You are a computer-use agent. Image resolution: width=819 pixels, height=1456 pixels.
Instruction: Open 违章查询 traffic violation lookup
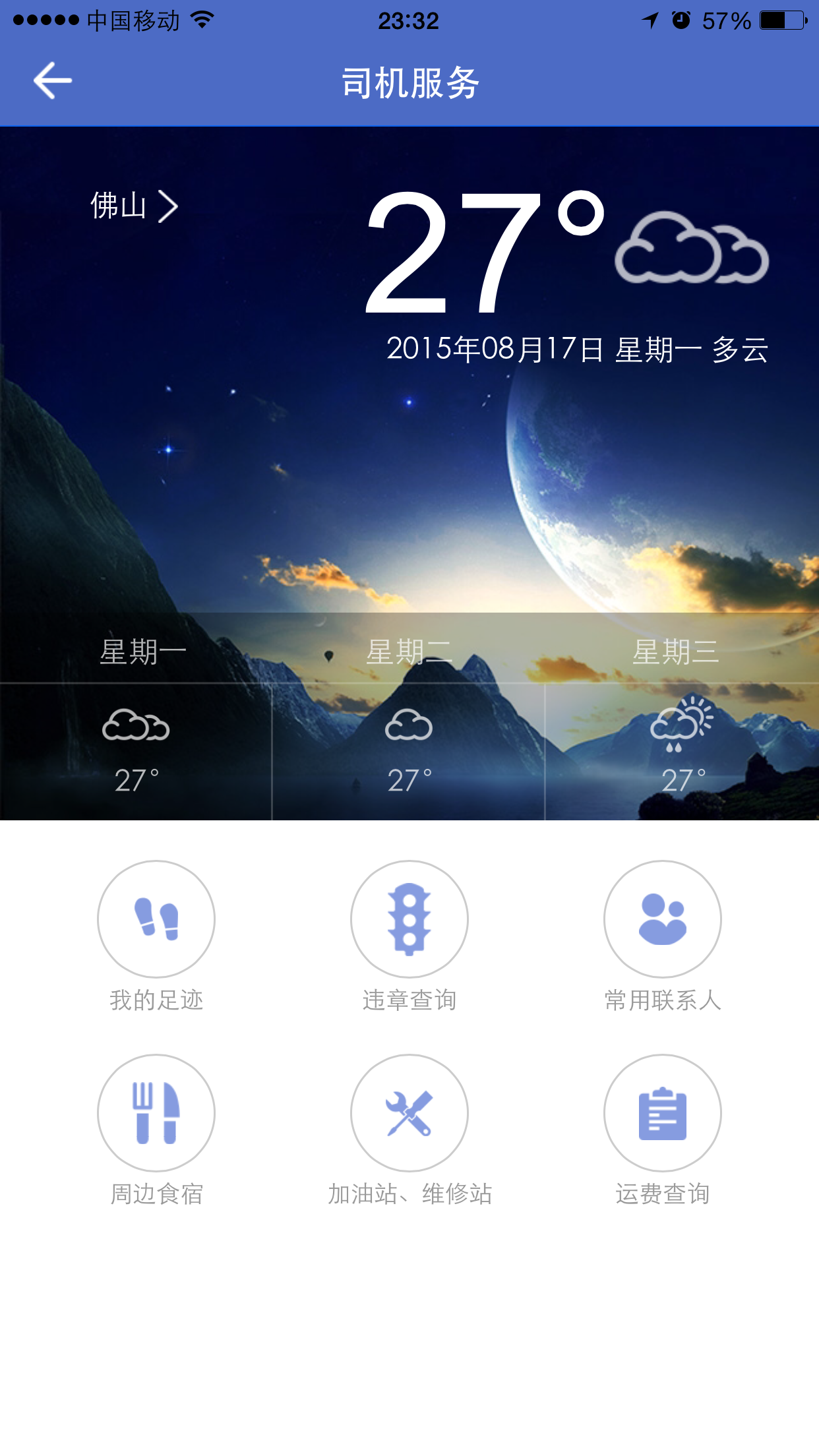pyautogui.click(x=409, y=919)
